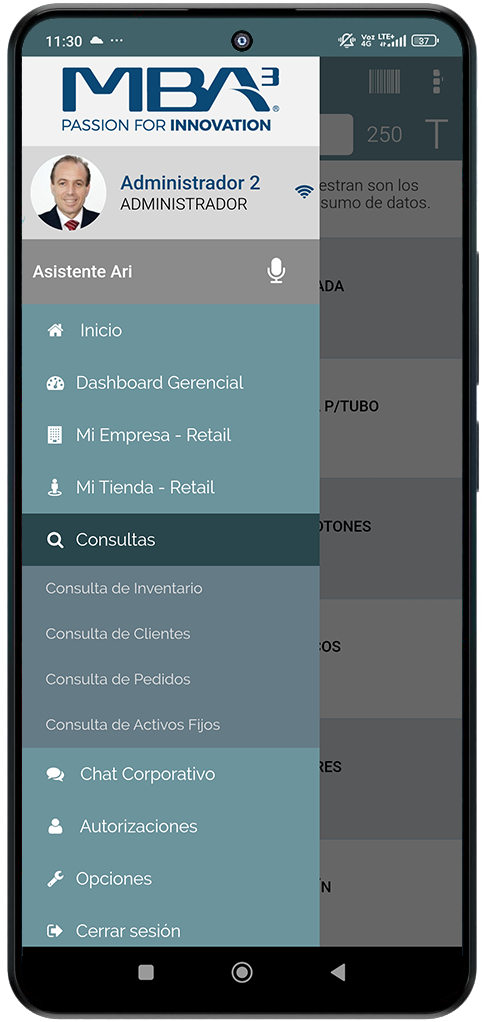
Task: Tap the system back button
Action: point(337,972)
